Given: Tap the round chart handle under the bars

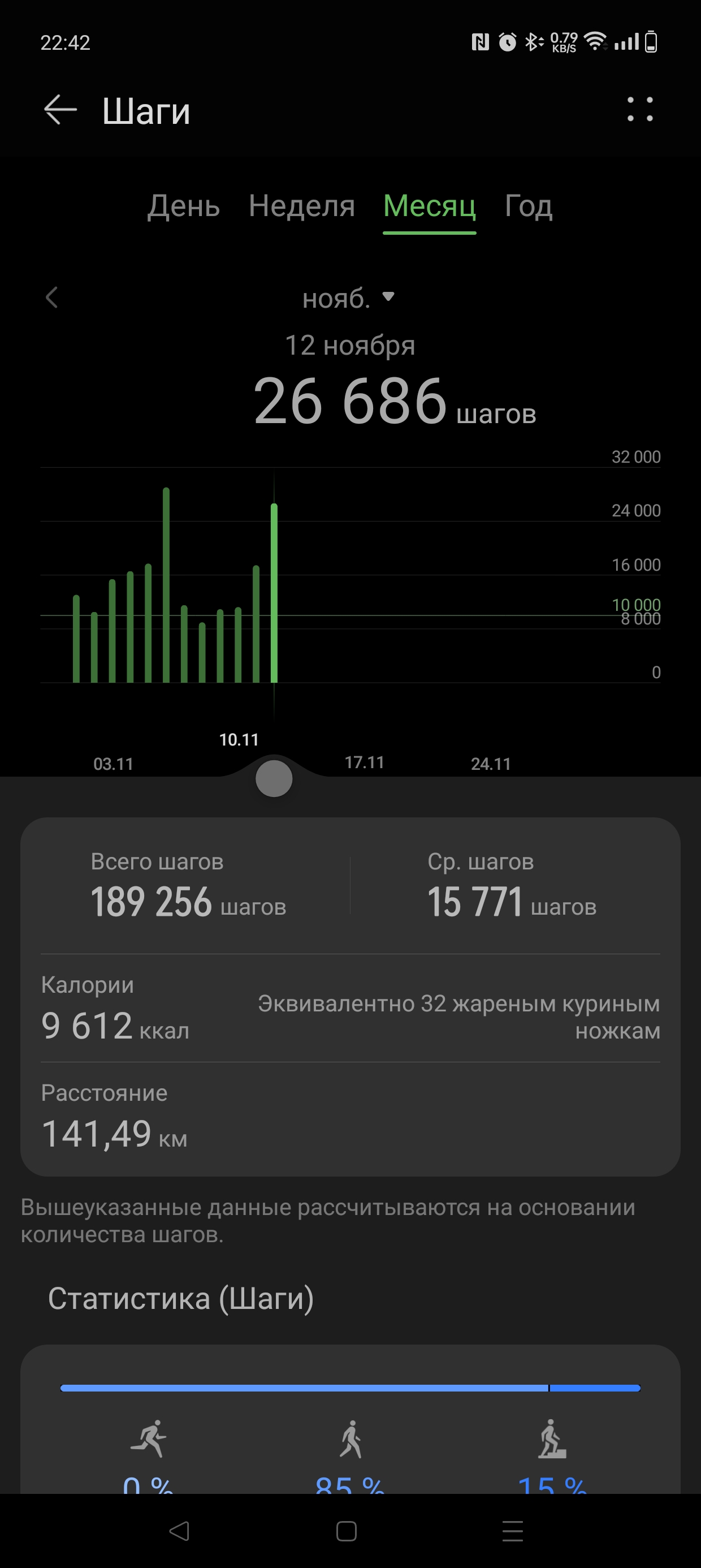Looking at the screenshot, I should (274, 778).
